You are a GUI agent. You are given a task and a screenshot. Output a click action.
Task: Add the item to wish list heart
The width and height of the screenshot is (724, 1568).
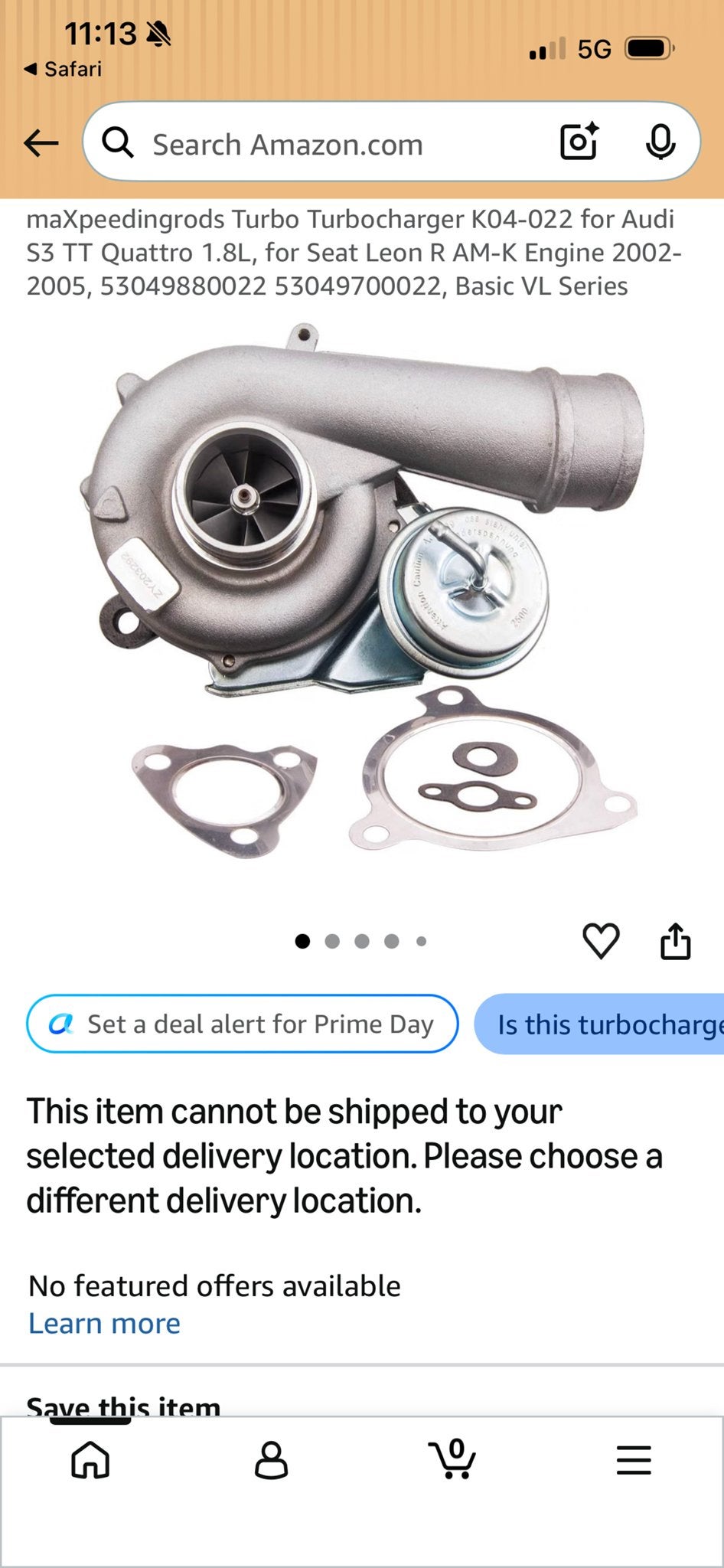point(601,941)
